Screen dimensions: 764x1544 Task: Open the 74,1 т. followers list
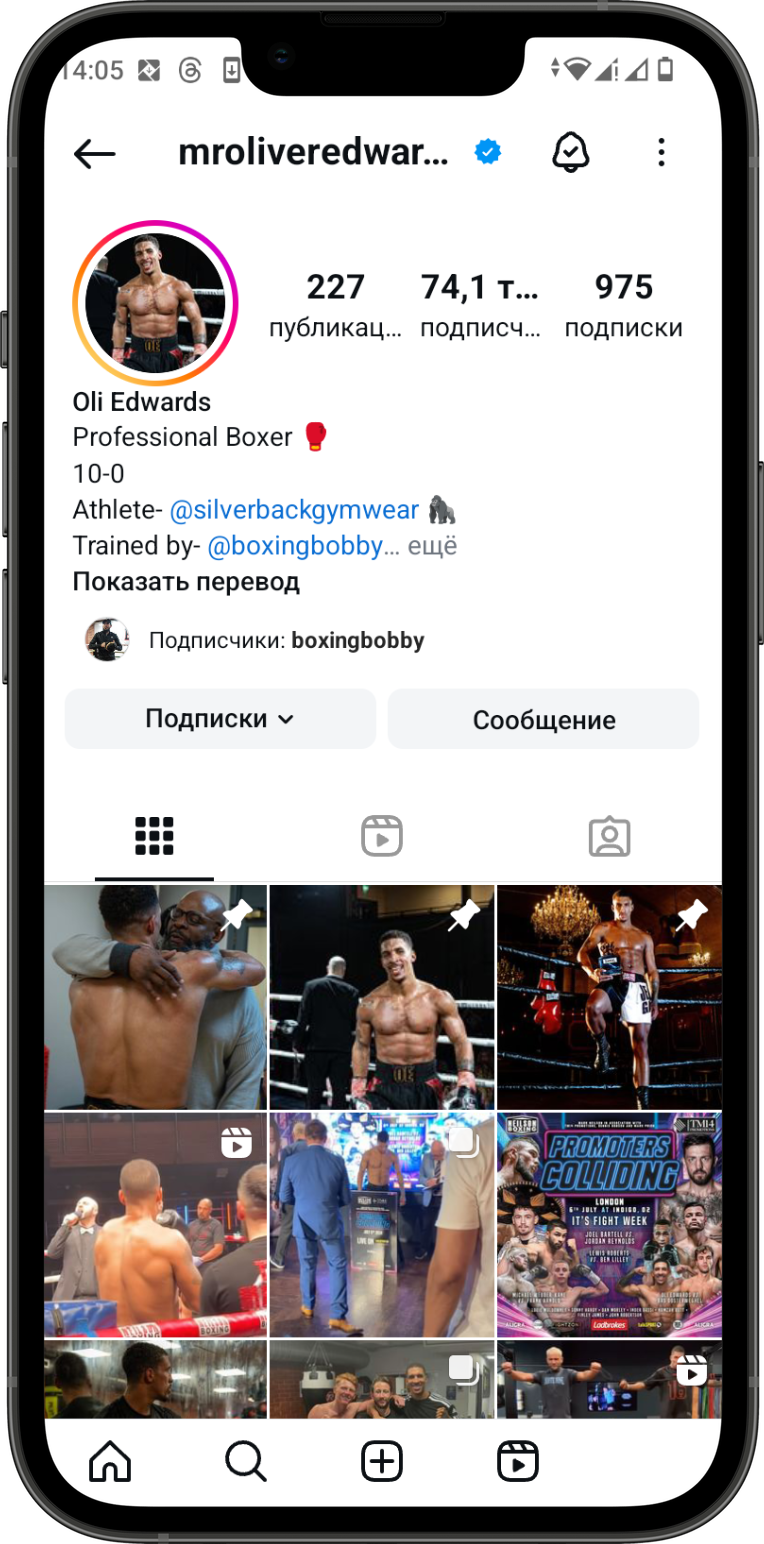480,303
